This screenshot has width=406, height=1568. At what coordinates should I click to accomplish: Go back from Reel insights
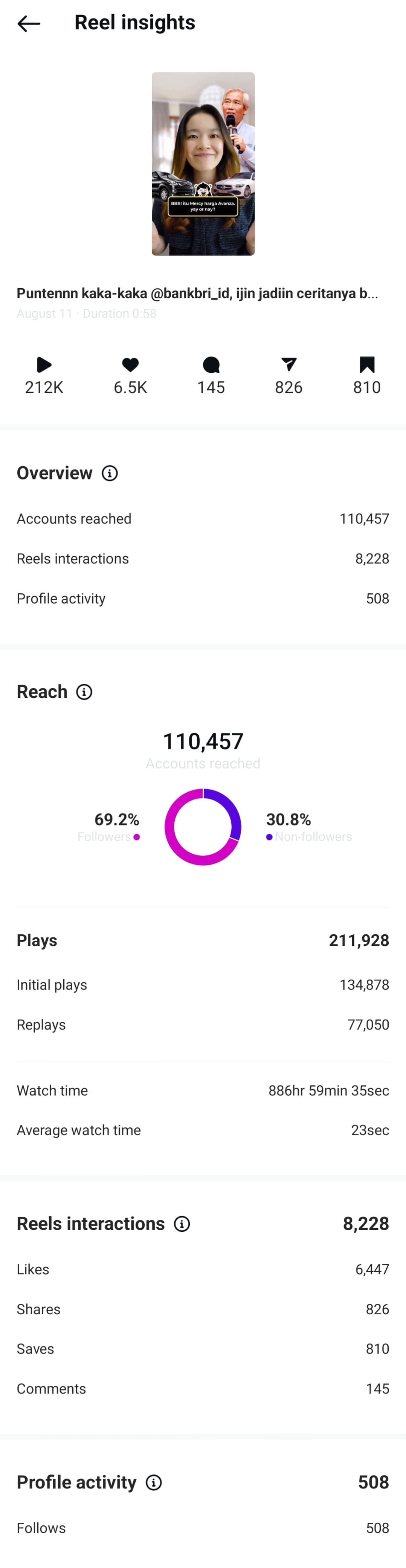29,24
